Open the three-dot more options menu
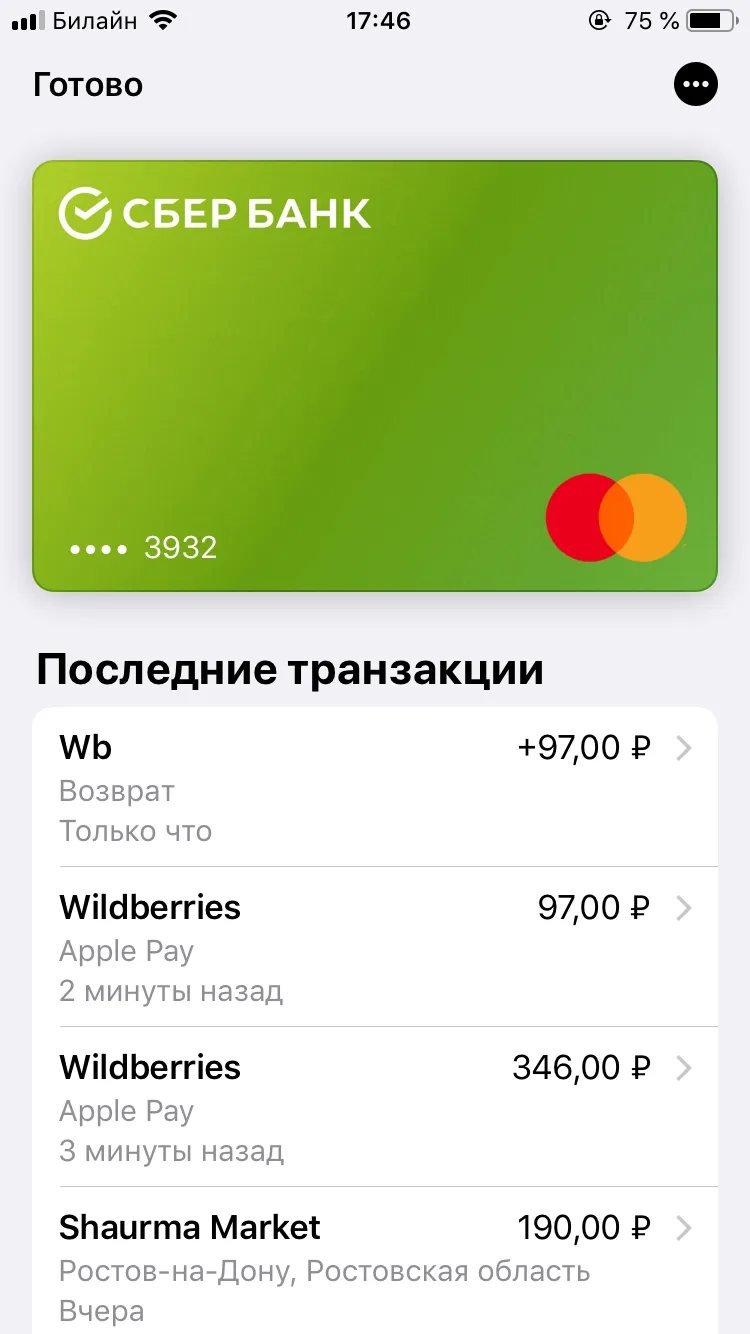Screen dimensions: 750x1334 click(696, 84)
